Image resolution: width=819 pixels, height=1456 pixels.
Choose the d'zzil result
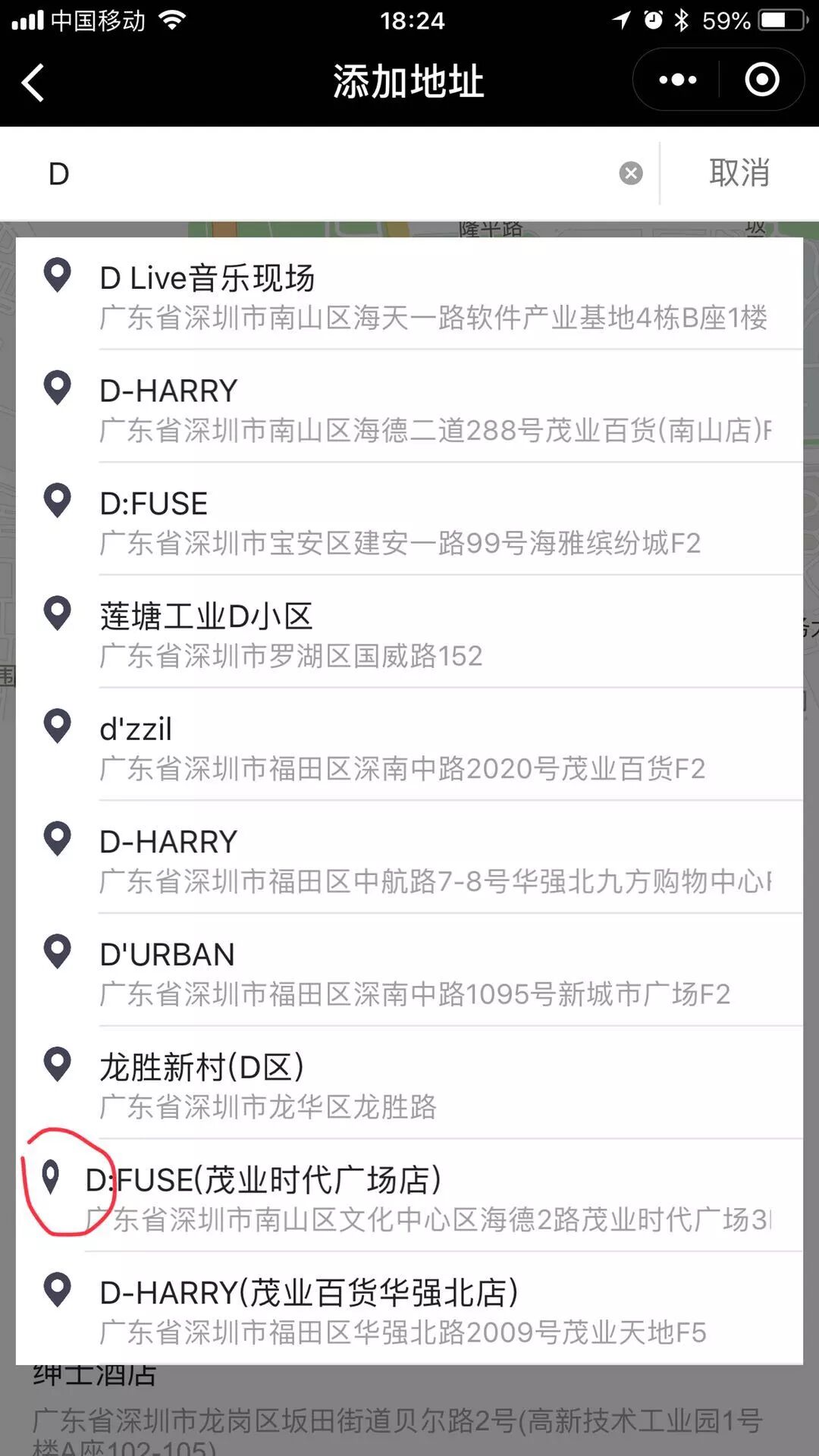coord(409,748)
